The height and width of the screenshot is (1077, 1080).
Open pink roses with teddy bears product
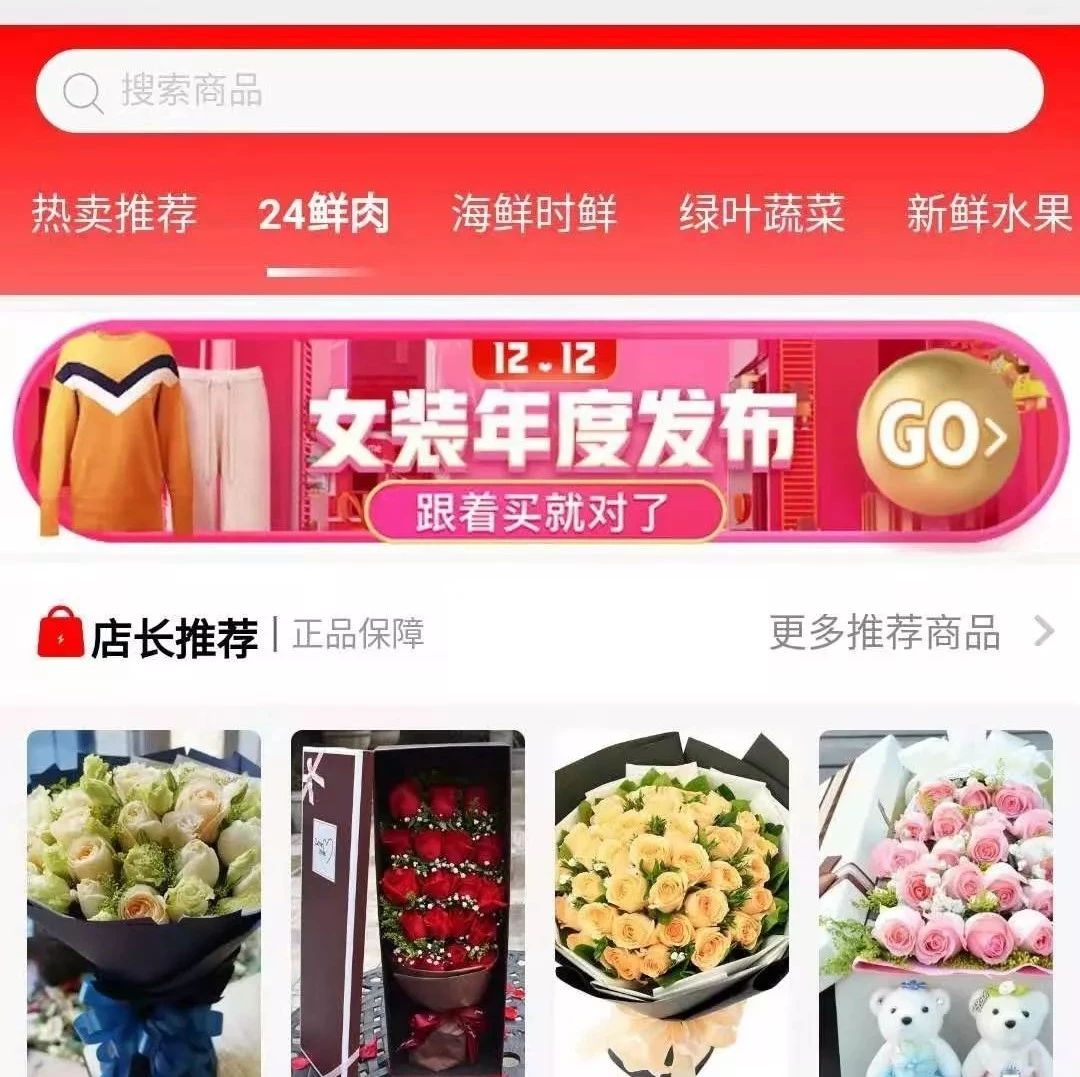(x=935, y=902)
